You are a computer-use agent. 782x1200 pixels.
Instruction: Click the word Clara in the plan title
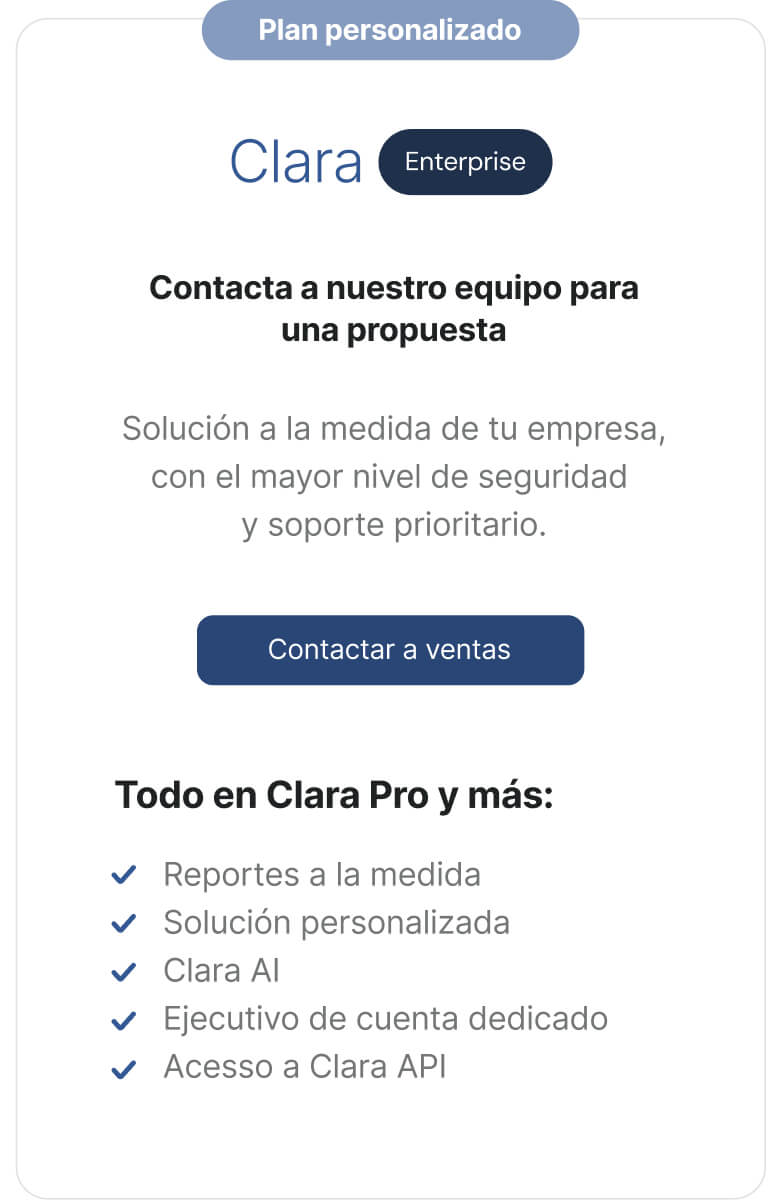tap(296, 161)
